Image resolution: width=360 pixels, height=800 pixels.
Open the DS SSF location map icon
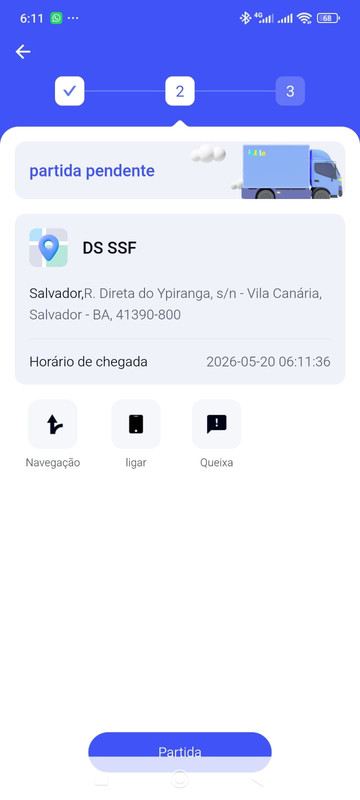(x=48, y=247)
